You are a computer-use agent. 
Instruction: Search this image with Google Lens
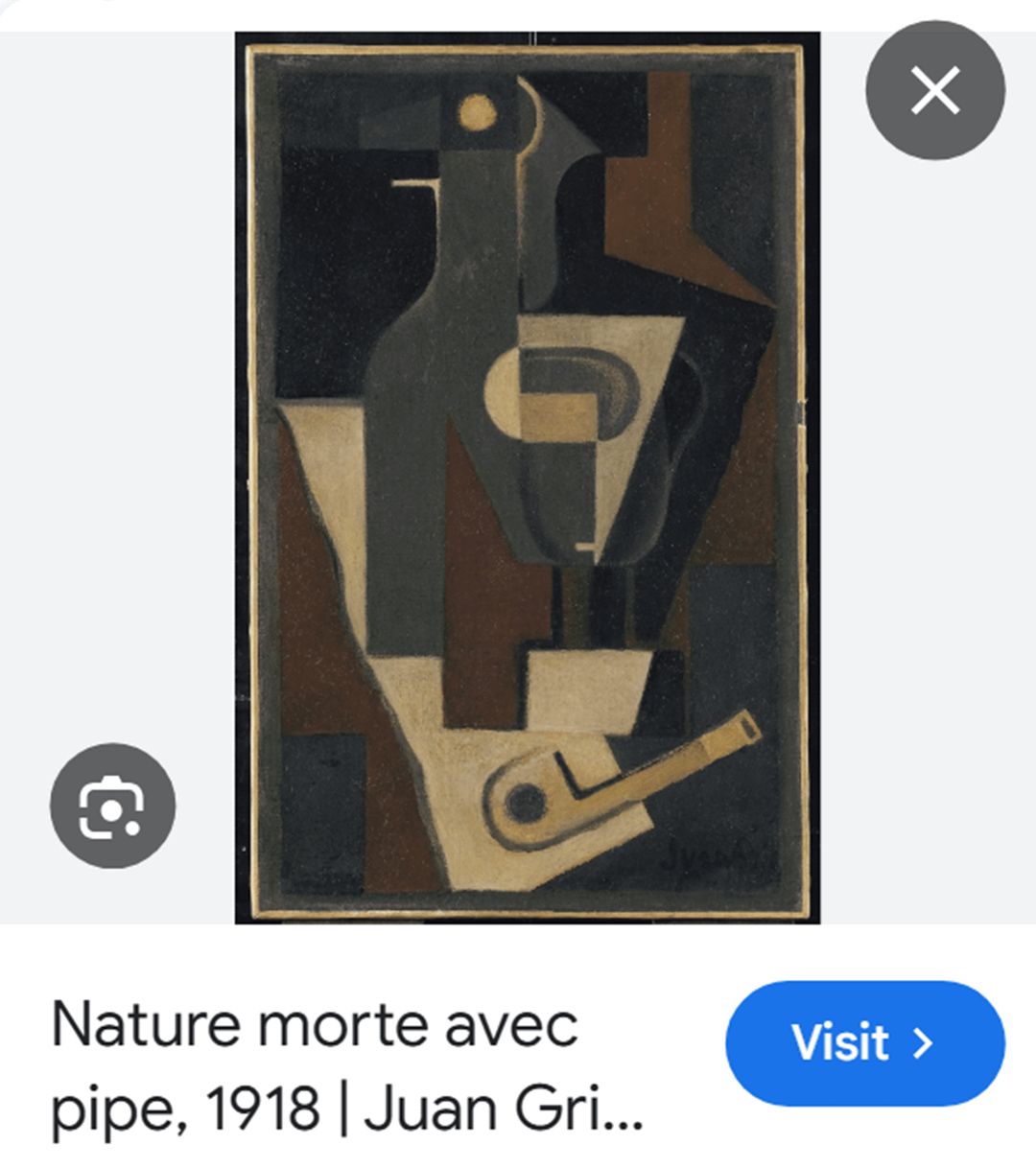point(112,805)
